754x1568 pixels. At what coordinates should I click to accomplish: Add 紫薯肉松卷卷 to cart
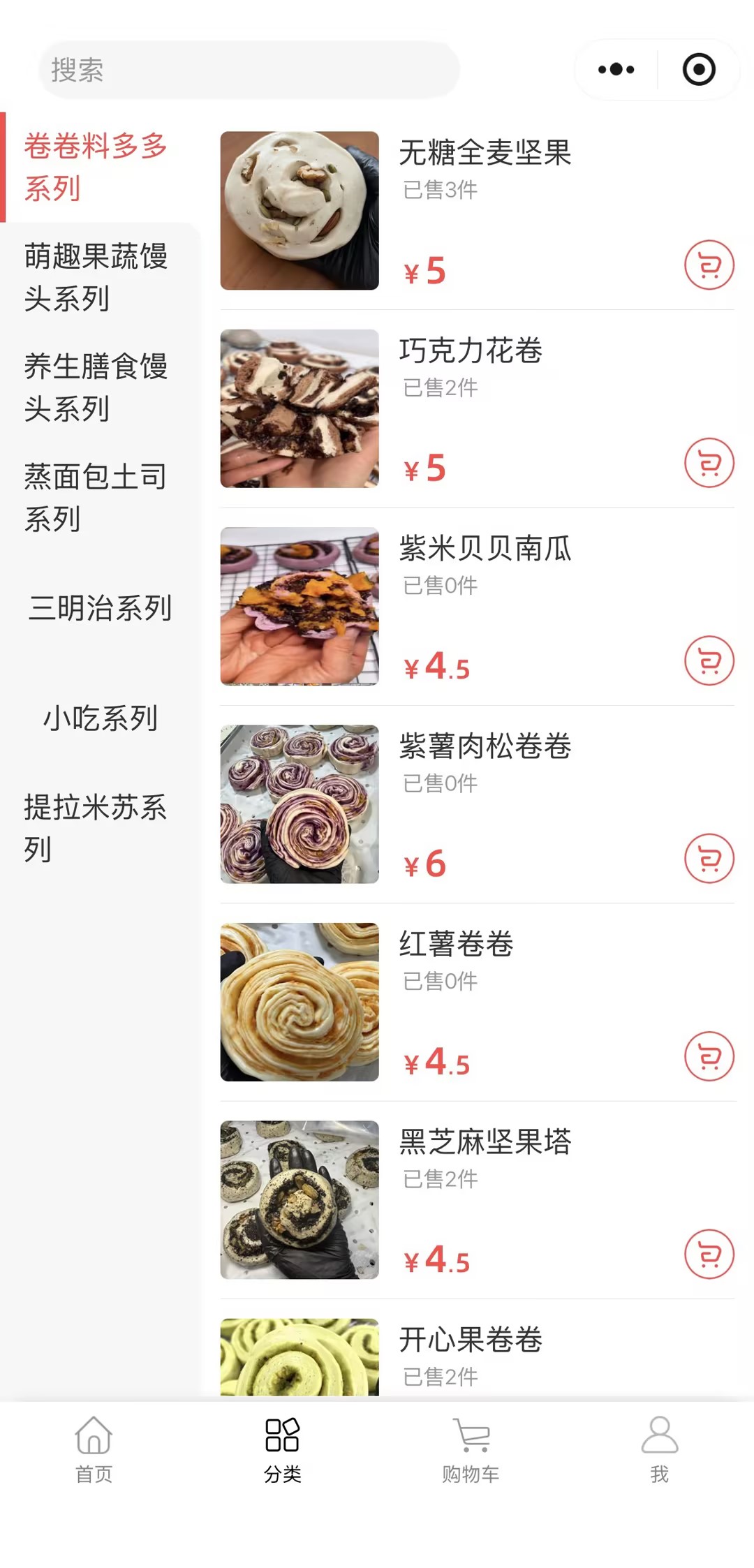tap(709, 859)
